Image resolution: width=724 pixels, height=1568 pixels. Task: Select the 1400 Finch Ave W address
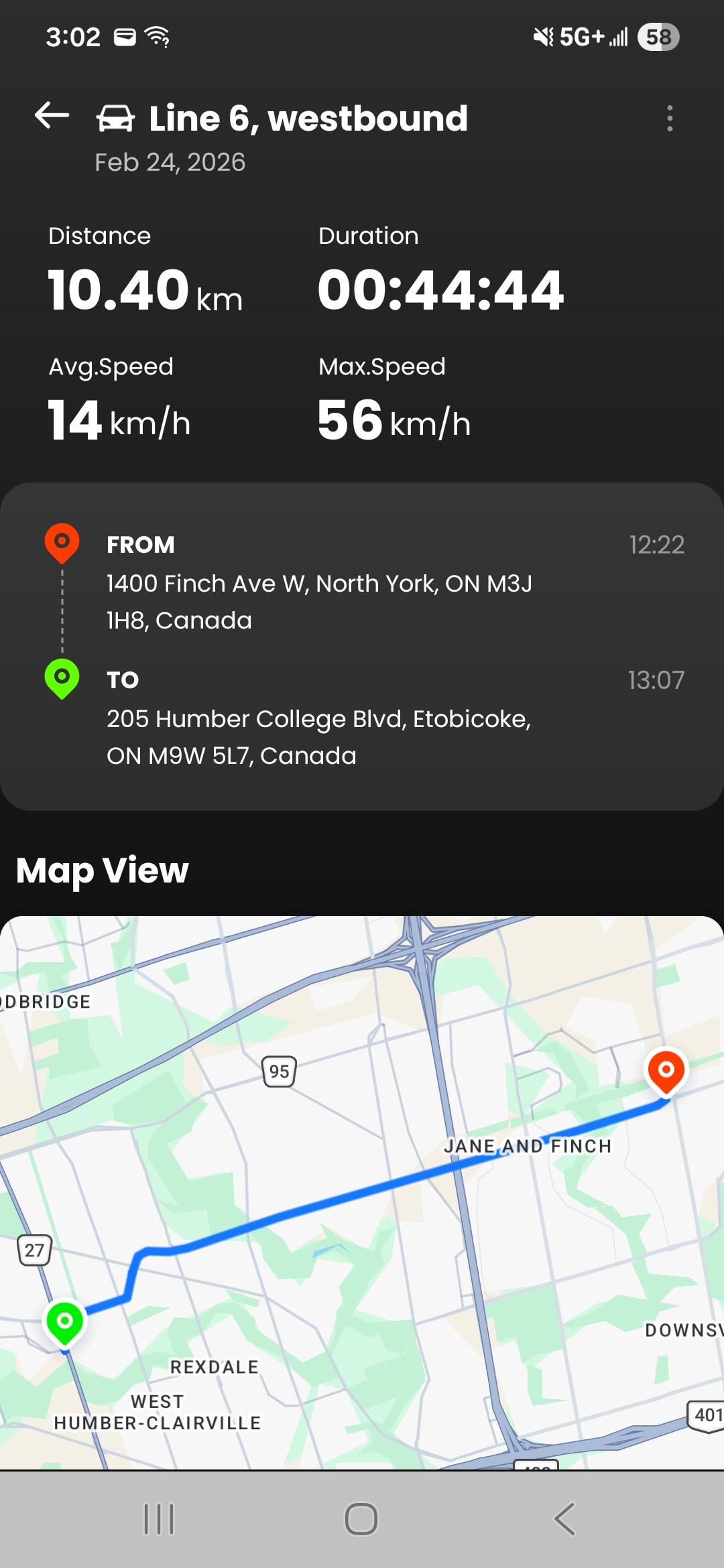pos(322,601)
